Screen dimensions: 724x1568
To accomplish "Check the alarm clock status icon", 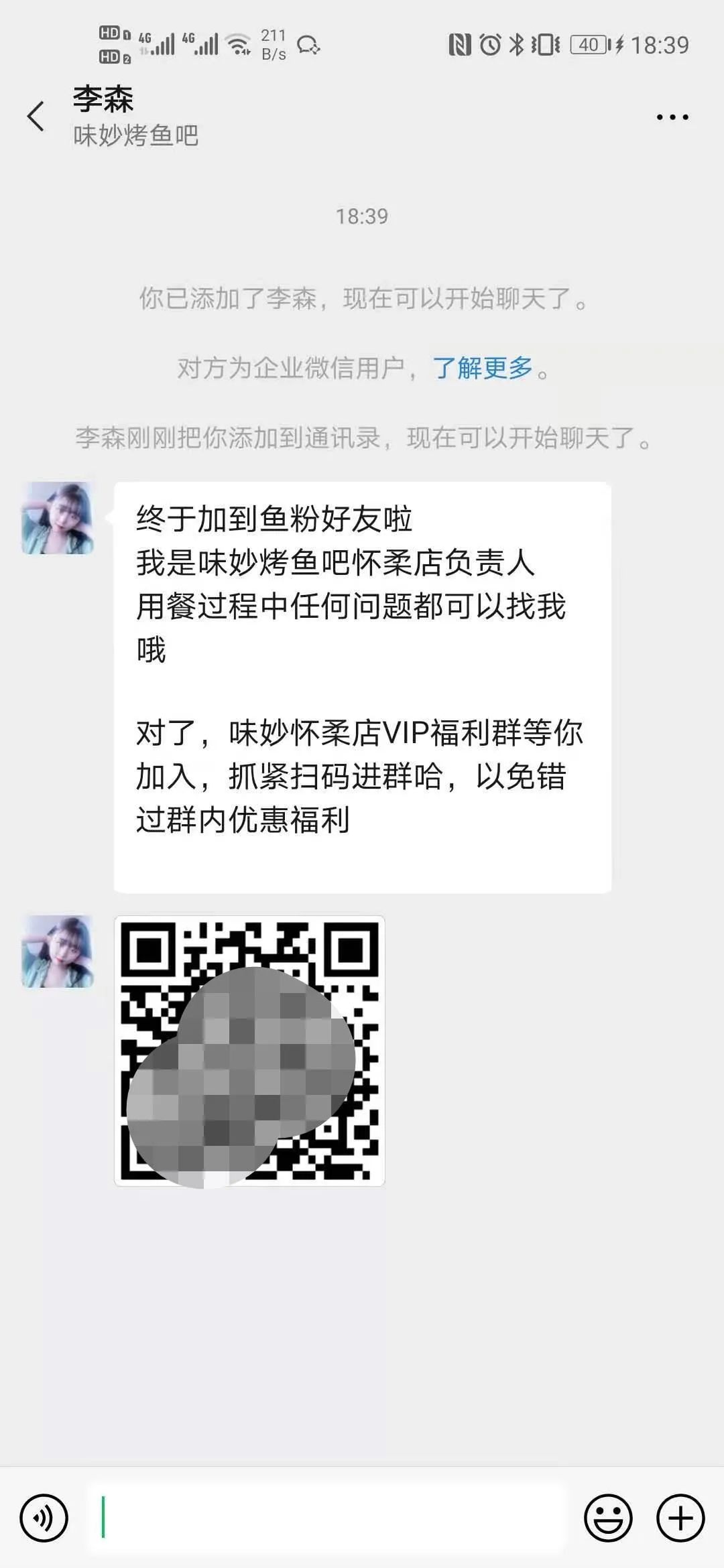I will click(489, 44).
